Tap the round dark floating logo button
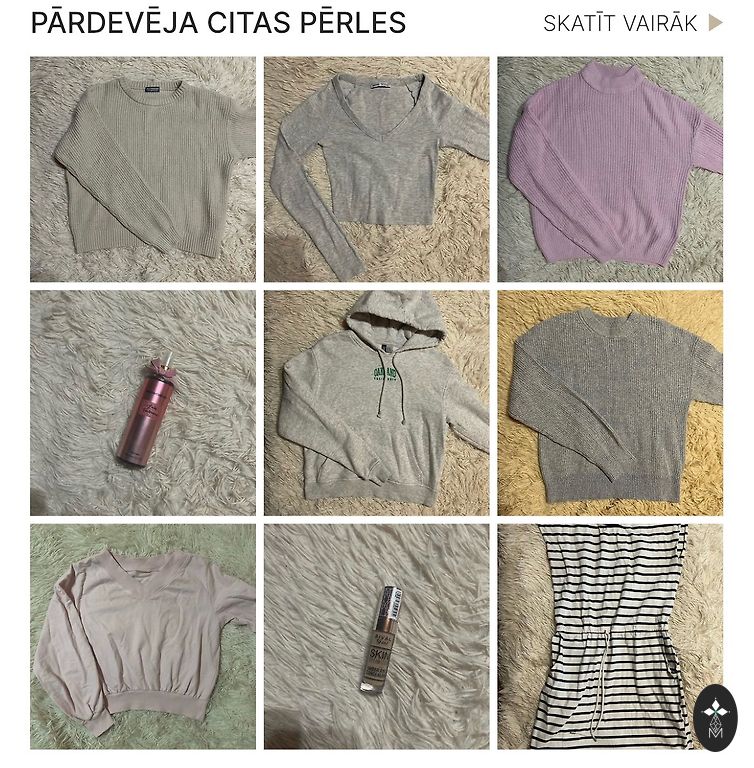Screen dimensions: 754x768 pyautogui.click(x=715, y=718)
